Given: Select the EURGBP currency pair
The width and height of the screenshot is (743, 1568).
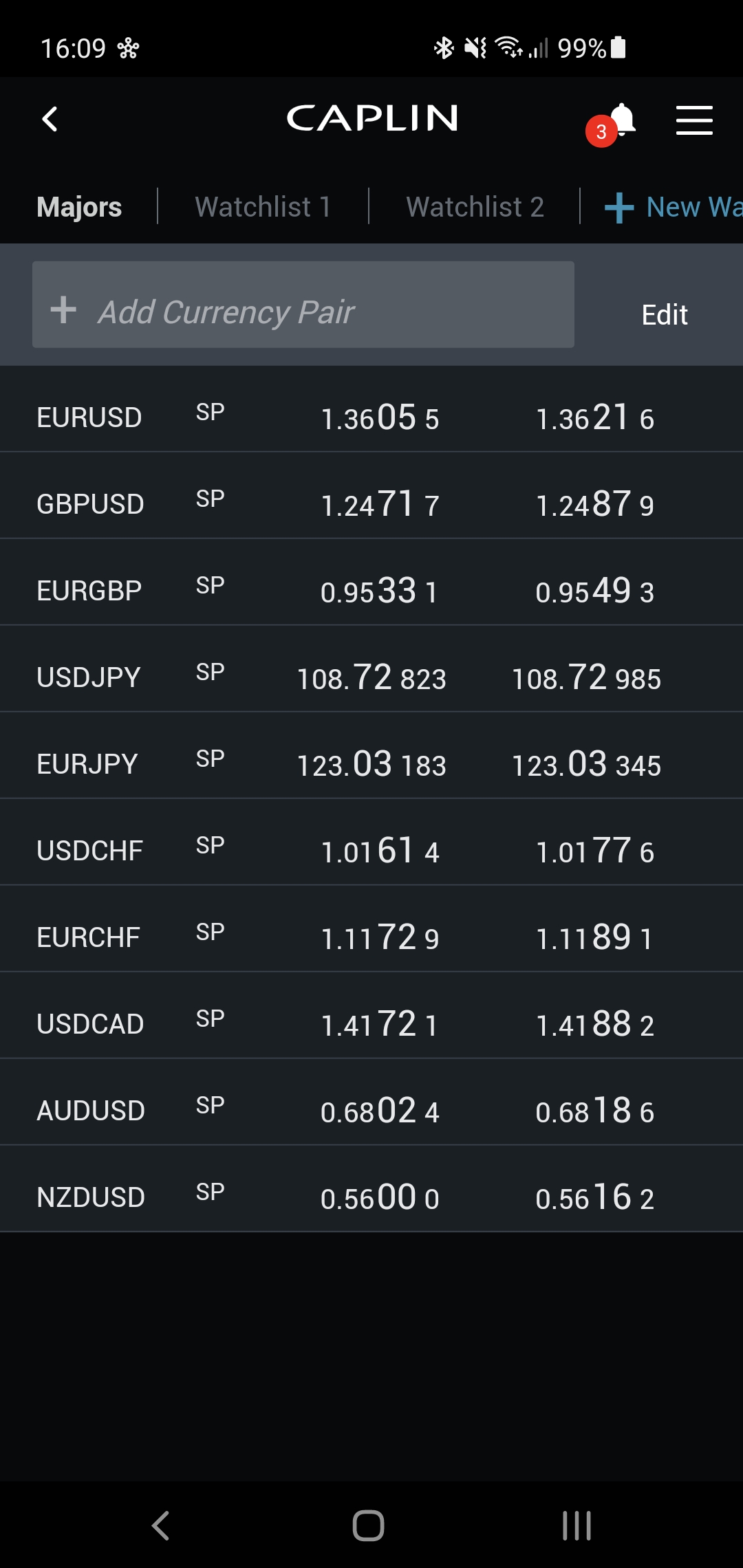Looking at the screenshot, I should [89, 591].
